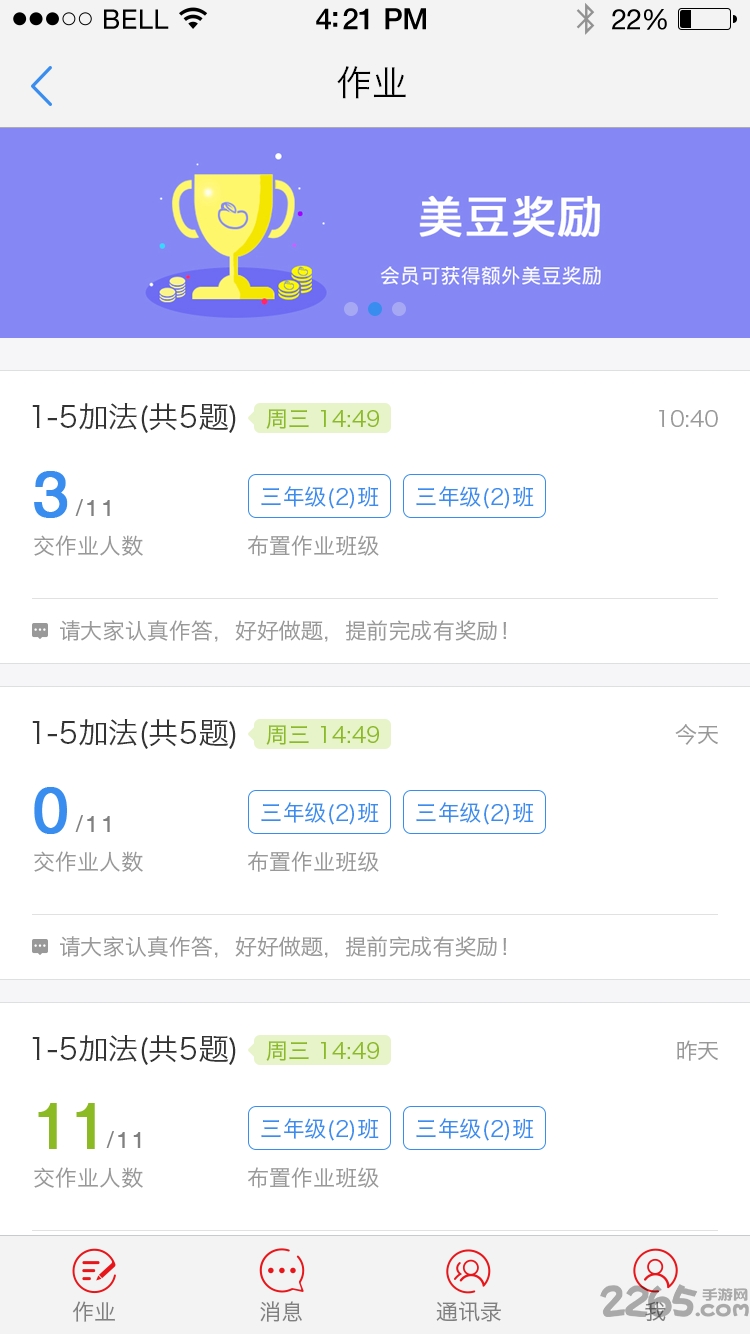Switch to the 通讯录 tab

click(468, 1286)
